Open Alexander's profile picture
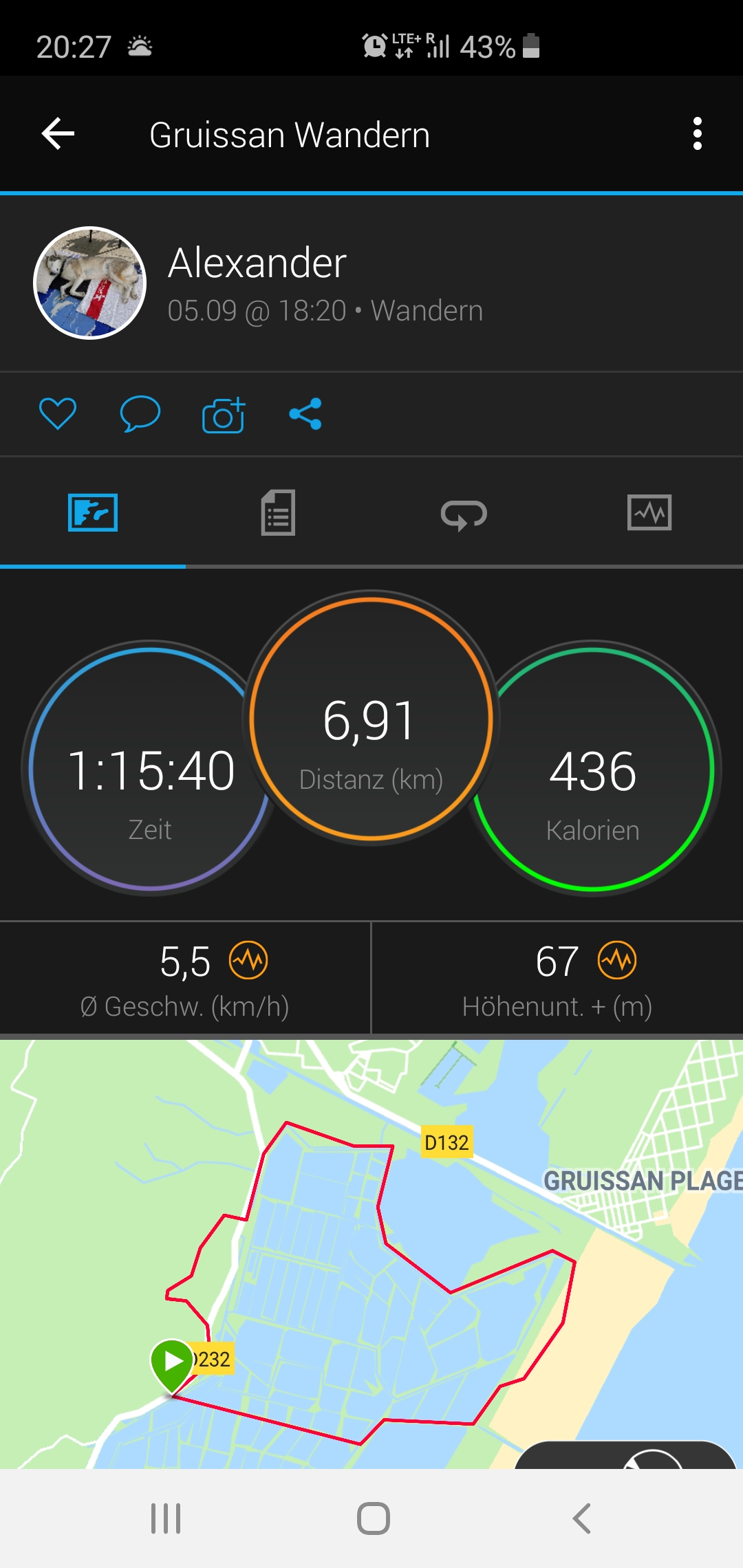Image resolution: width=743 pixels, height=1568 pixels. tap(90, 283)
